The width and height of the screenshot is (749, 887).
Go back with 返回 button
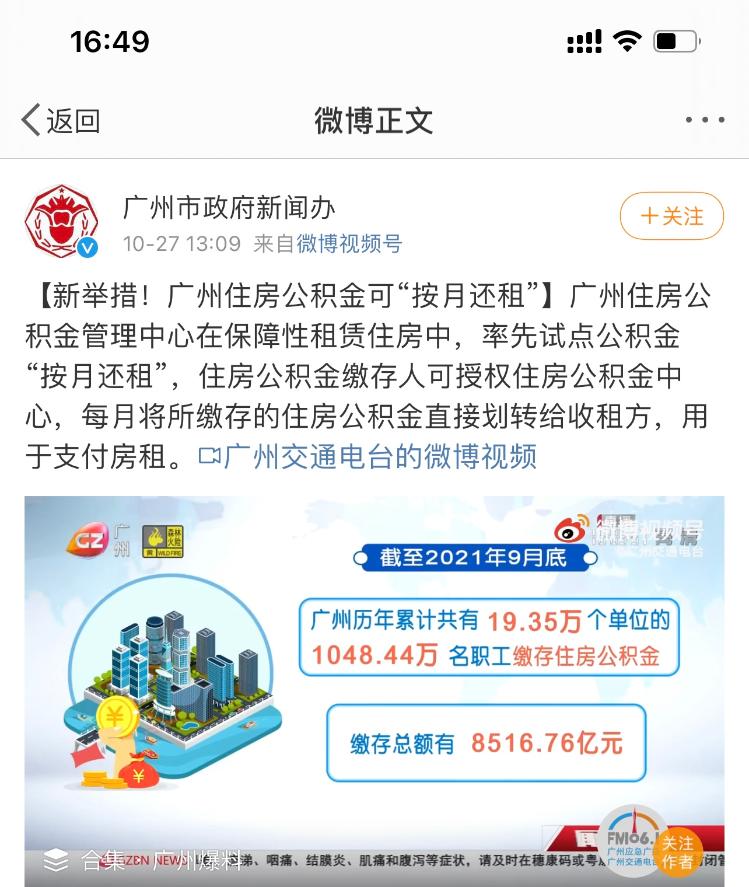60,121
